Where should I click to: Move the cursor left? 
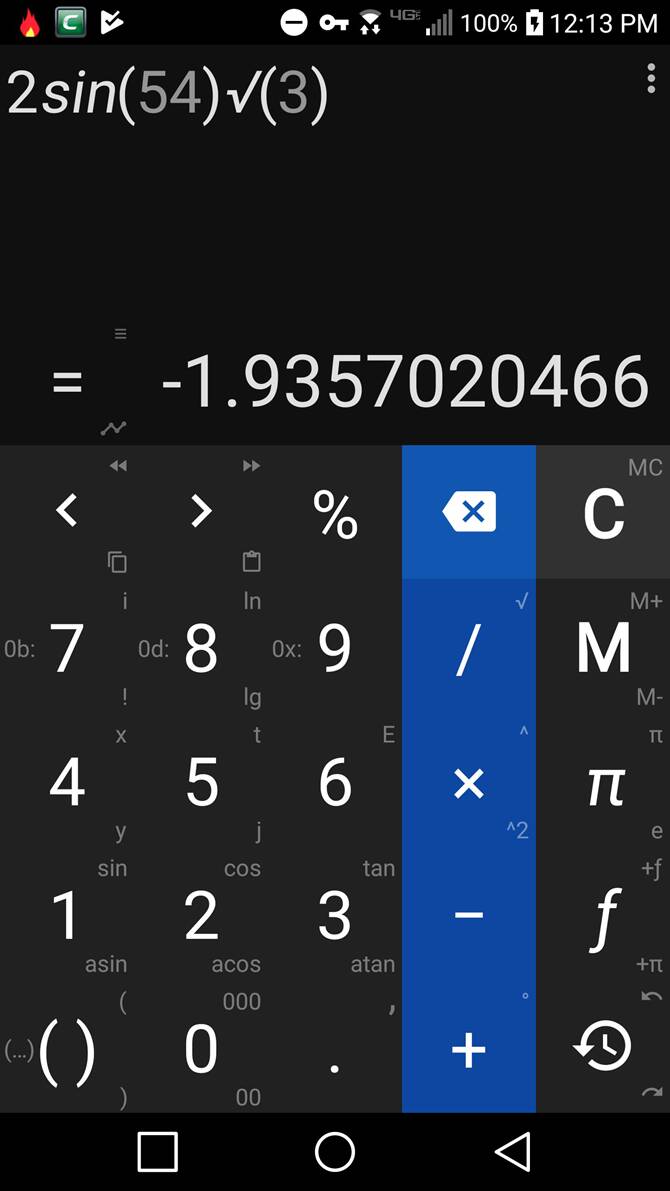pos(67,512)
